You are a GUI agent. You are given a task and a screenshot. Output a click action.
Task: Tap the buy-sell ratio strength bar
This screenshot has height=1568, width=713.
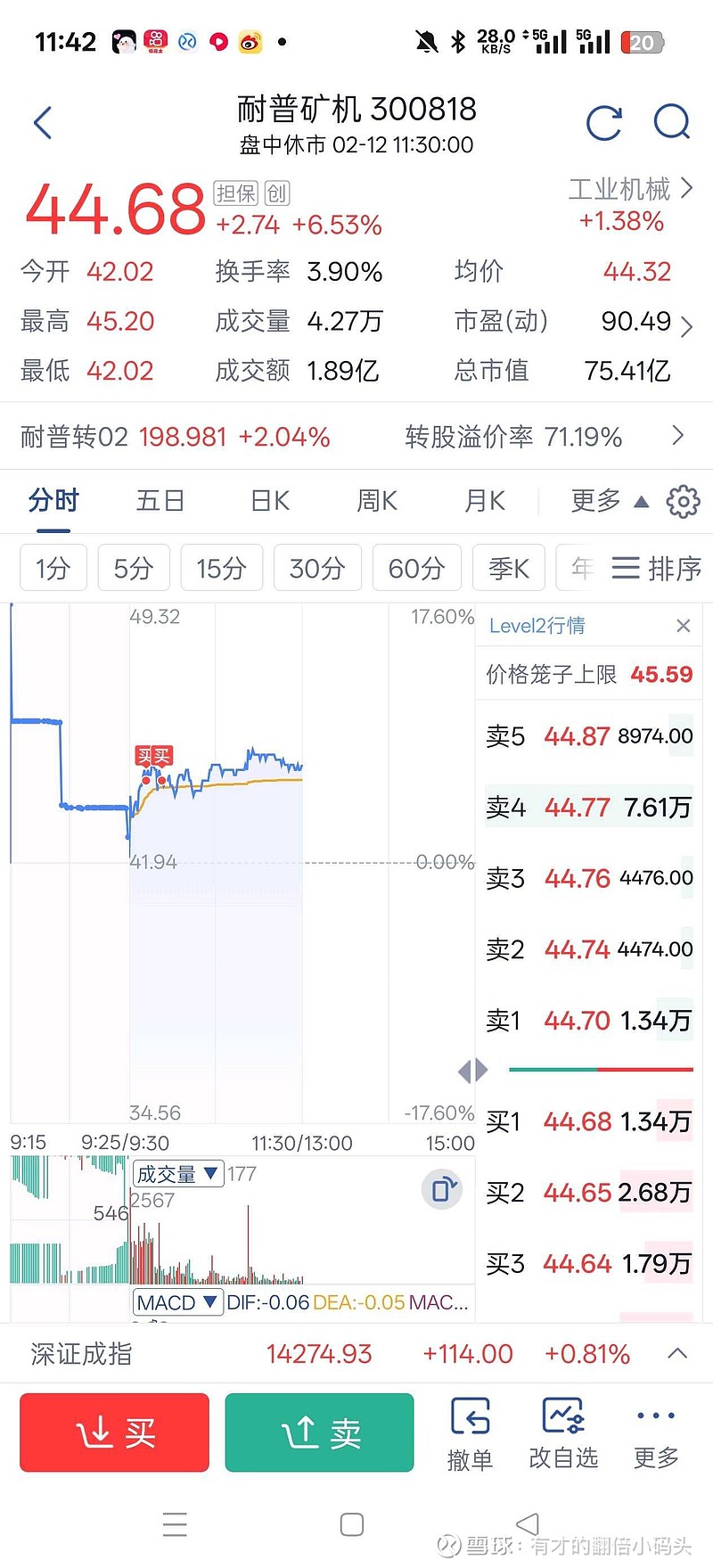click(599, 1068)
